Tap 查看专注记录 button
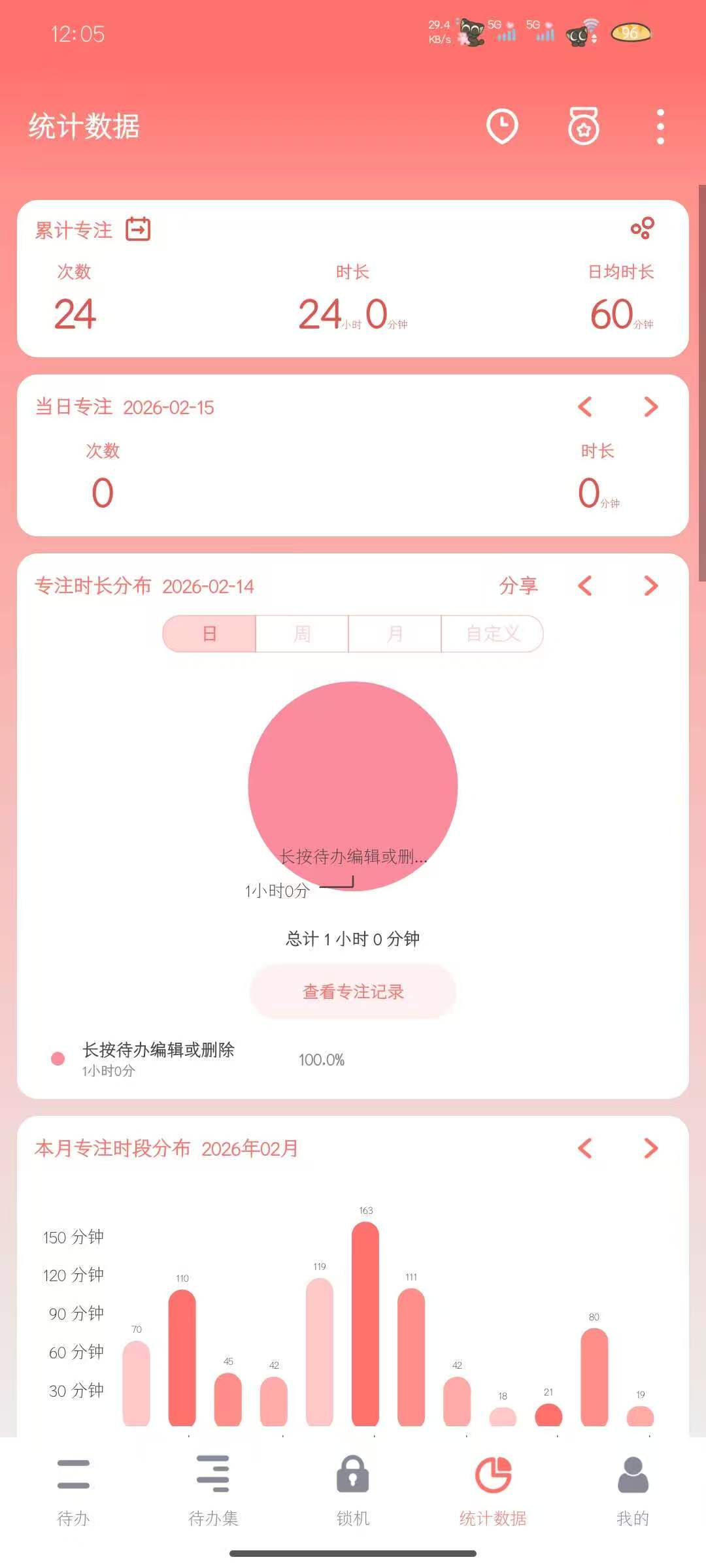This screenshot has width=706, height=1568. point(353,991)
